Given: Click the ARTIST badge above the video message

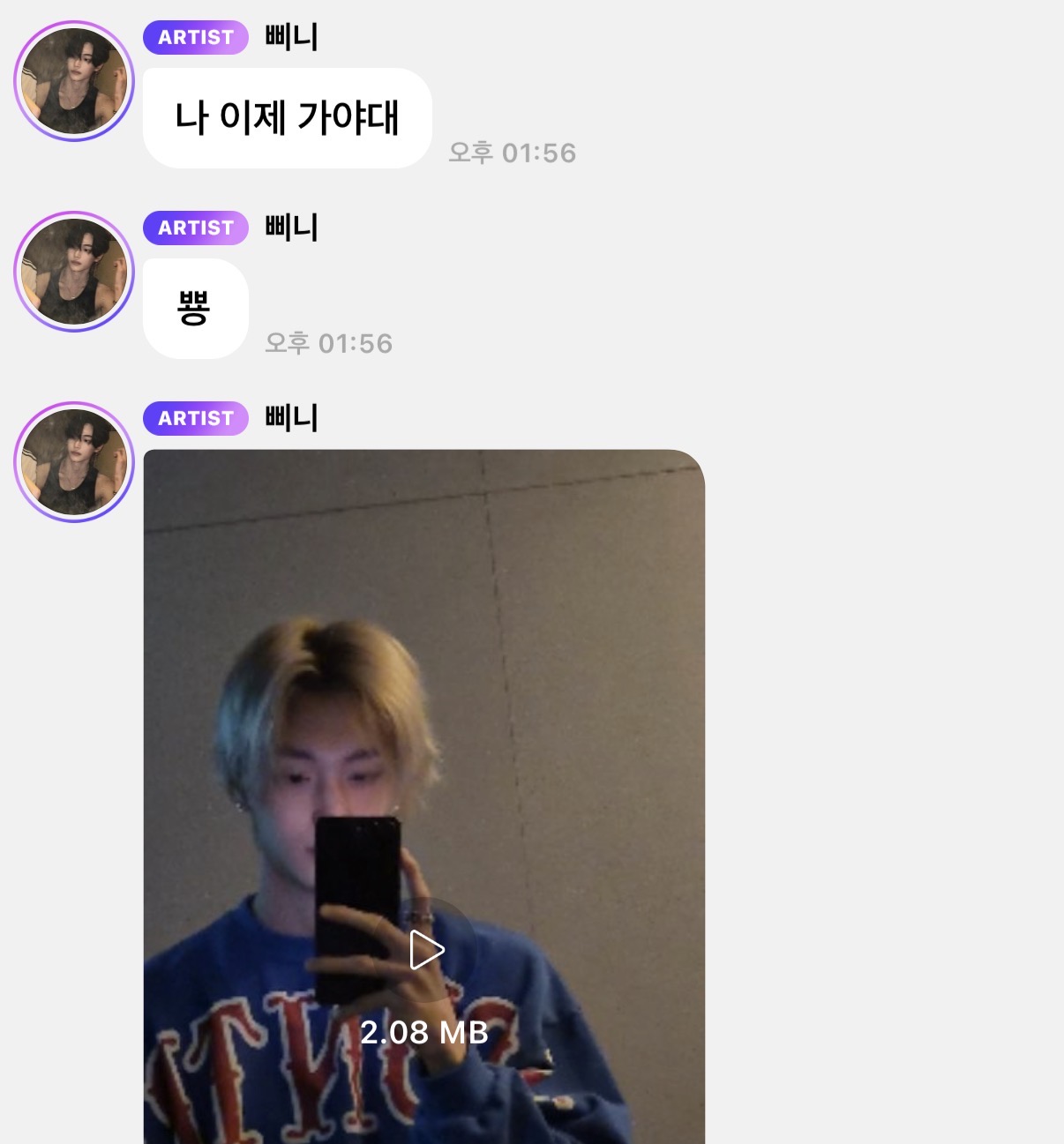Looking at the screenshot, I should pyautogui.click(x=194, y=418).
